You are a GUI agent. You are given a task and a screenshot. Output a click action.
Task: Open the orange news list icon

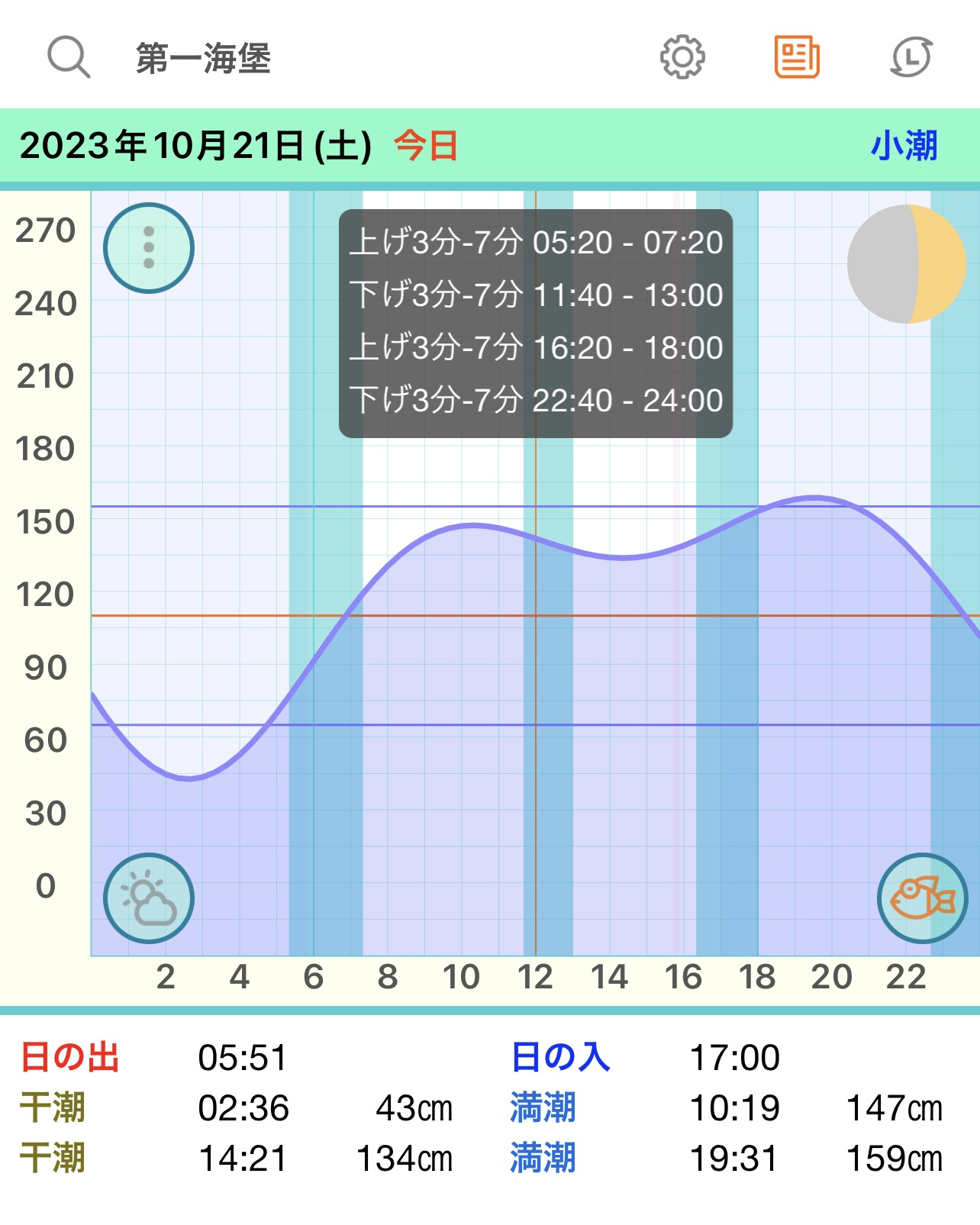797,56
